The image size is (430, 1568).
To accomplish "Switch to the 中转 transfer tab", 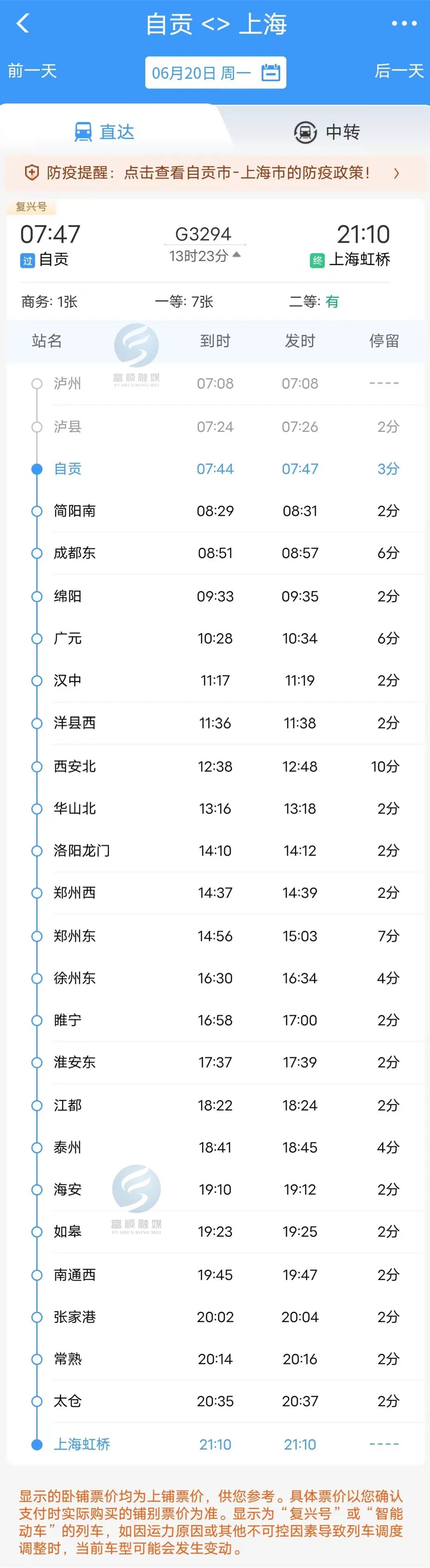I will pyautogui.click(x=327, y=132).
